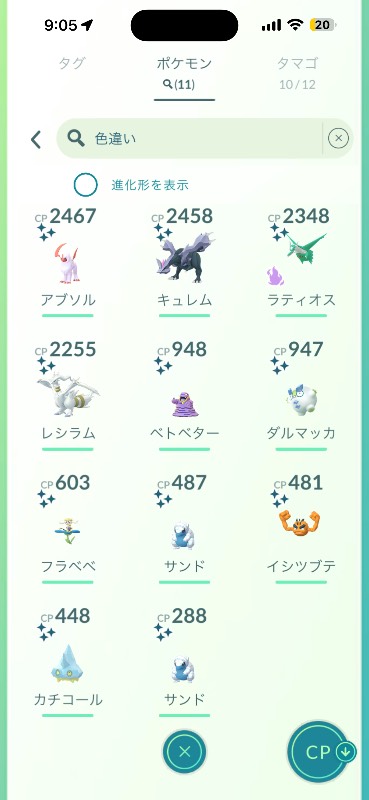Open アブソル CP2467

tap(67, 262)
